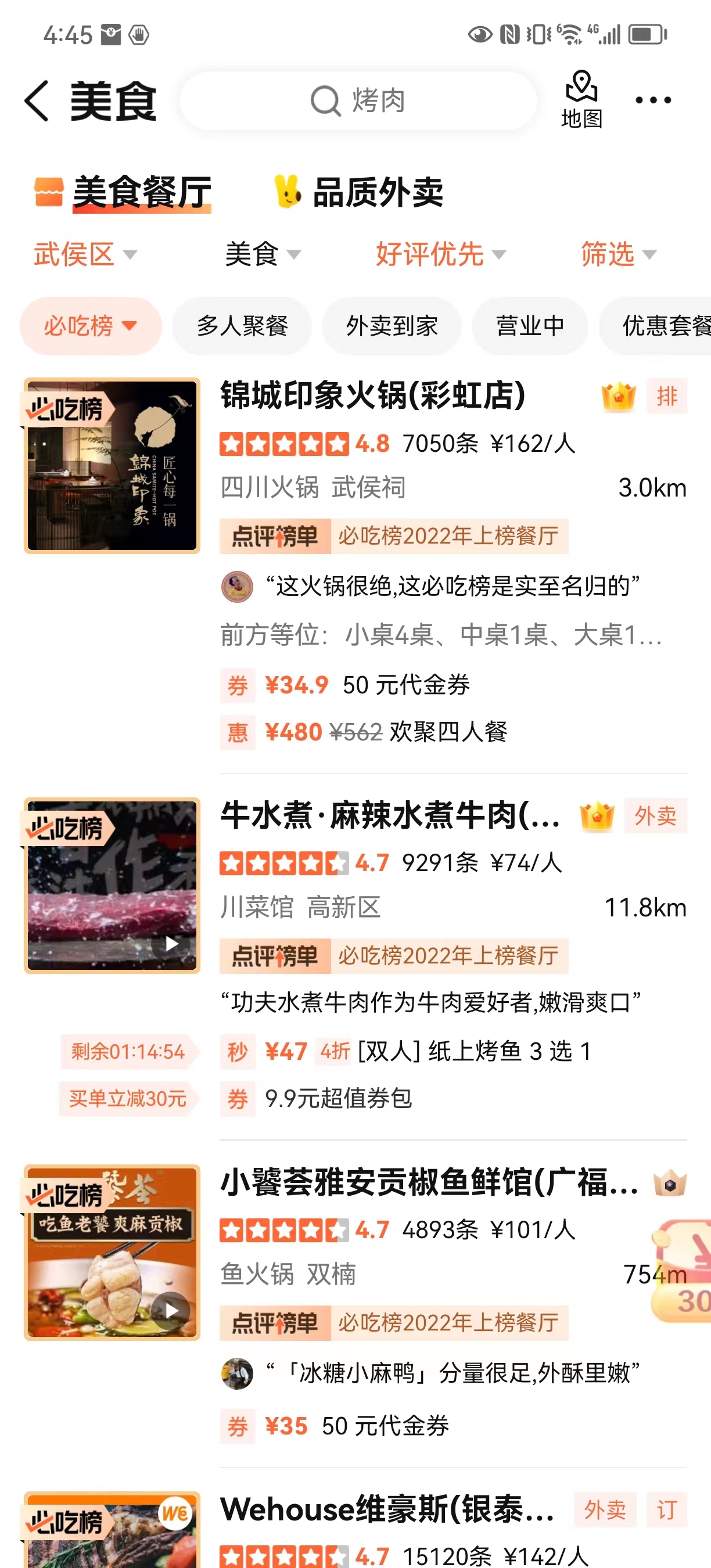Open 锦城印象火锅(彩虹店) restaurant listing
711x1568 pixels.
(x=372, y=395)
